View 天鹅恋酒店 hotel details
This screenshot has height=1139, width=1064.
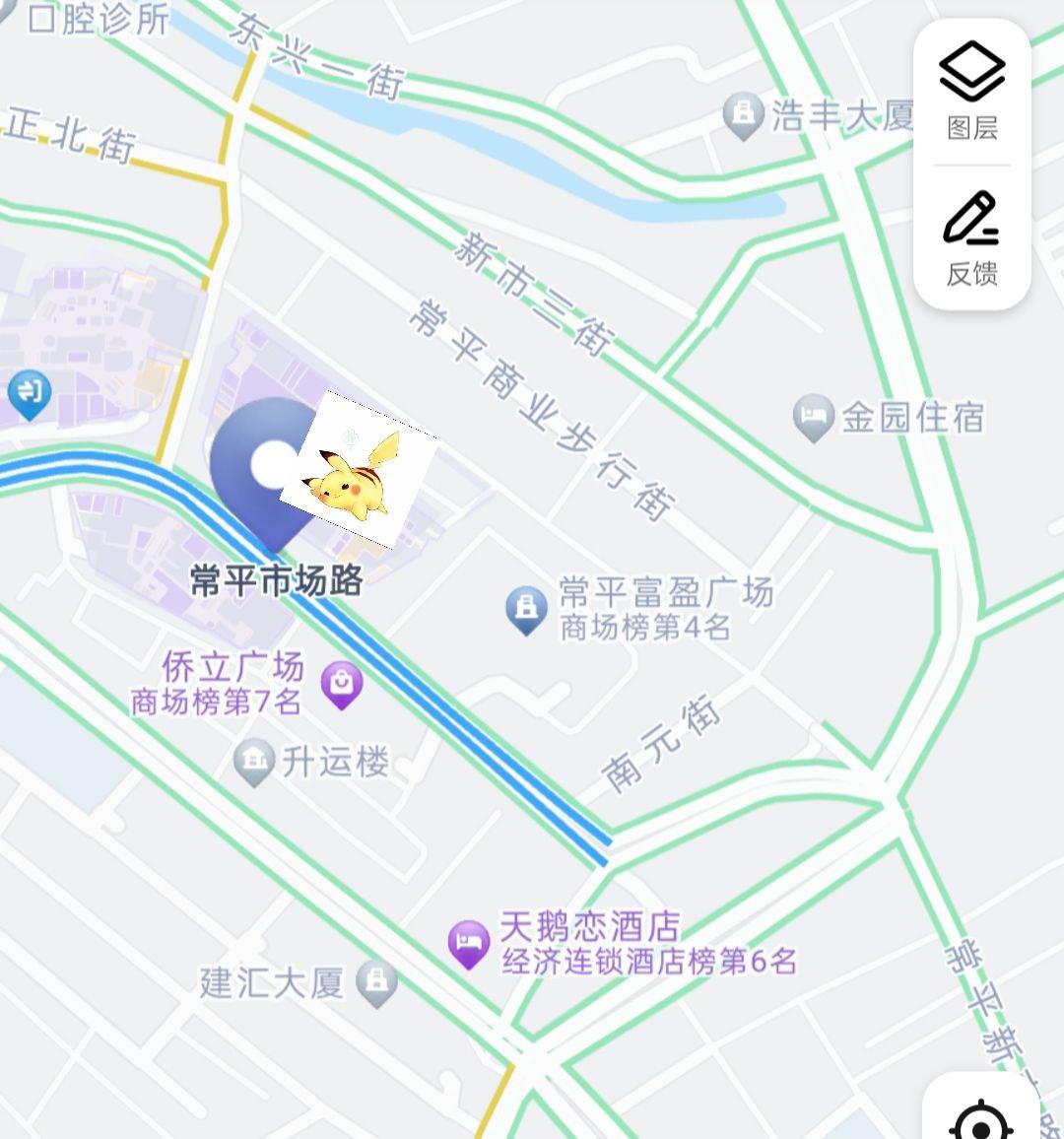pyautogui.click(x=469, y=944)
